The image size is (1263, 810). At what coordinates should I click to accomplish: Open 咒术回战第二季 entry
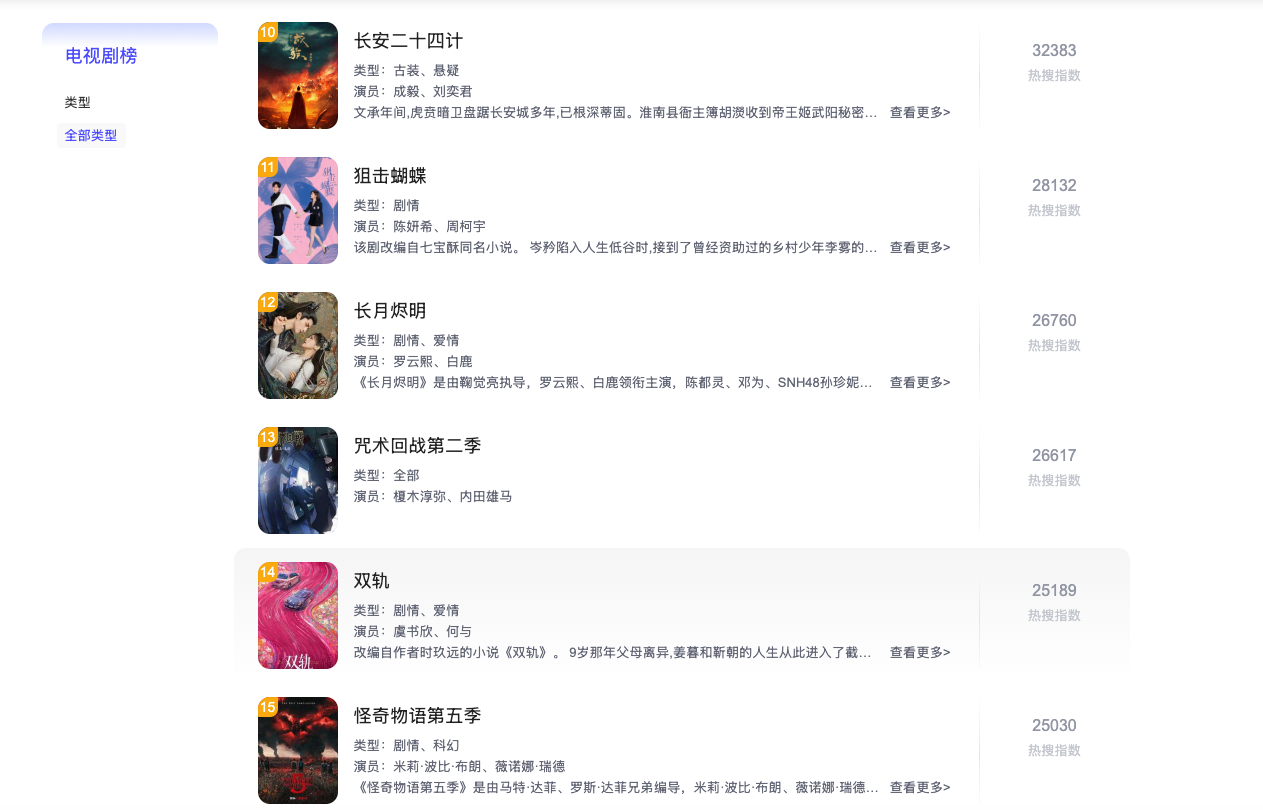tap(417, 446)
